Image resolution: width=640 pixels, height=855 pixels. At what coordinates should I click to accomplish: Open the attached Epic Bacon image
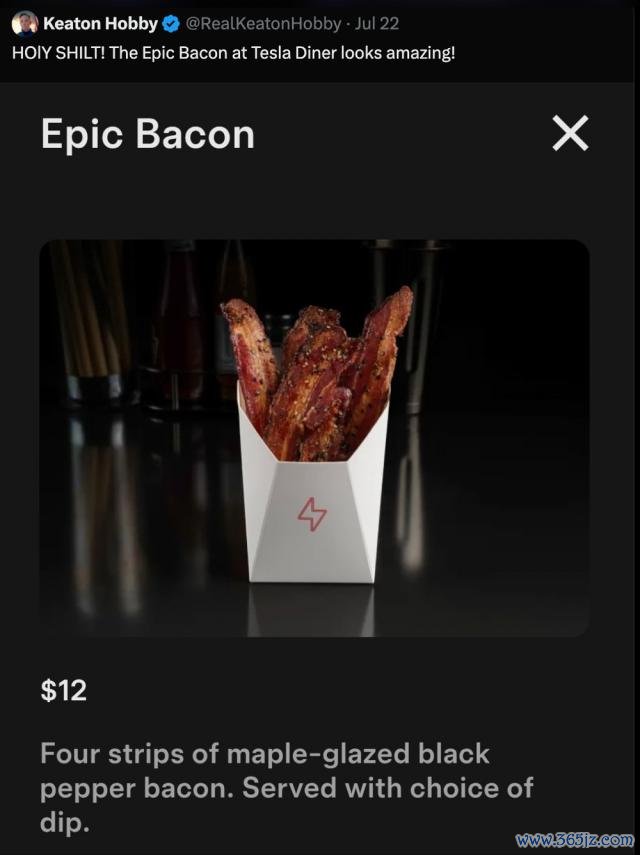point(314,438)
